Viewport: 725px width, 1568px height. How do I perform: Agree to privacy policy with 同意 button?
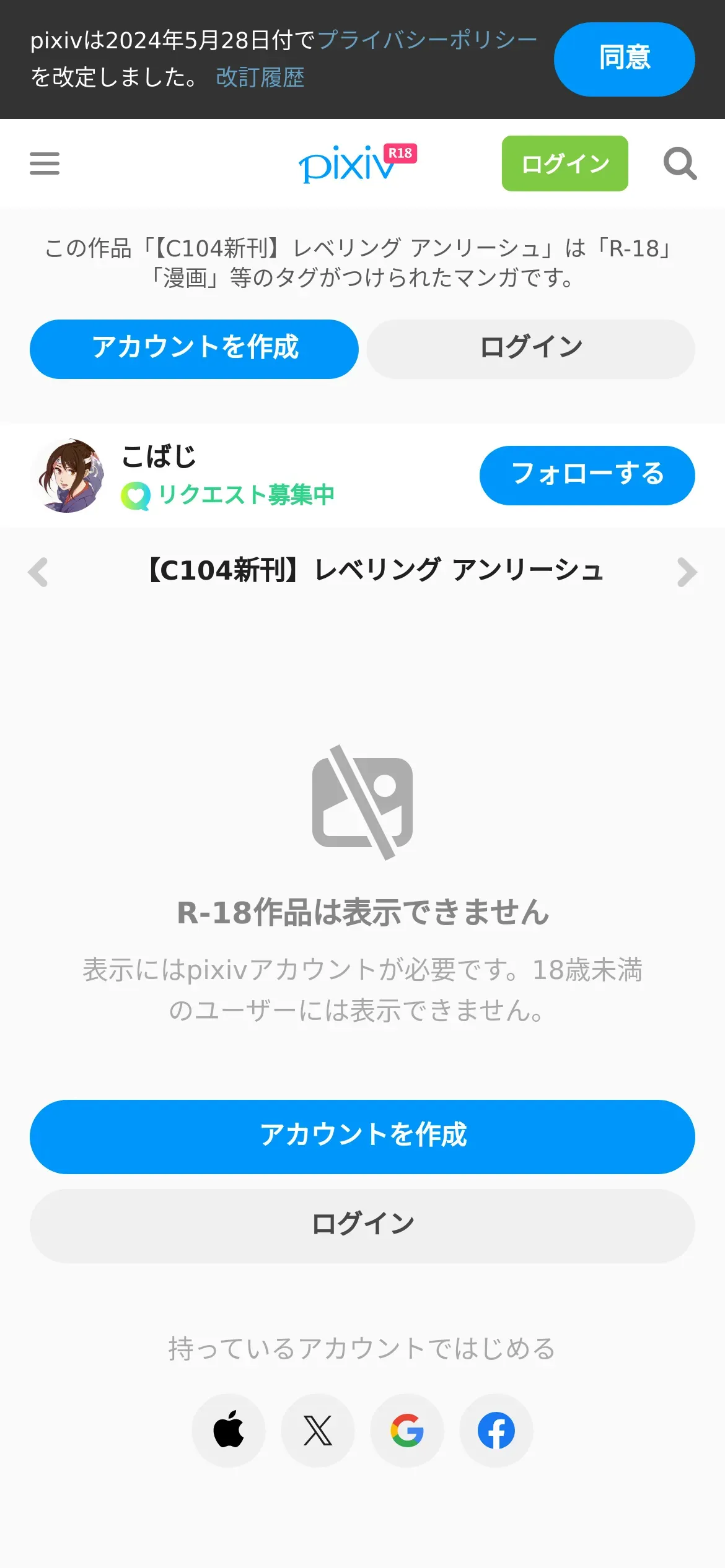pyautogui.click(x=624, y=59)
